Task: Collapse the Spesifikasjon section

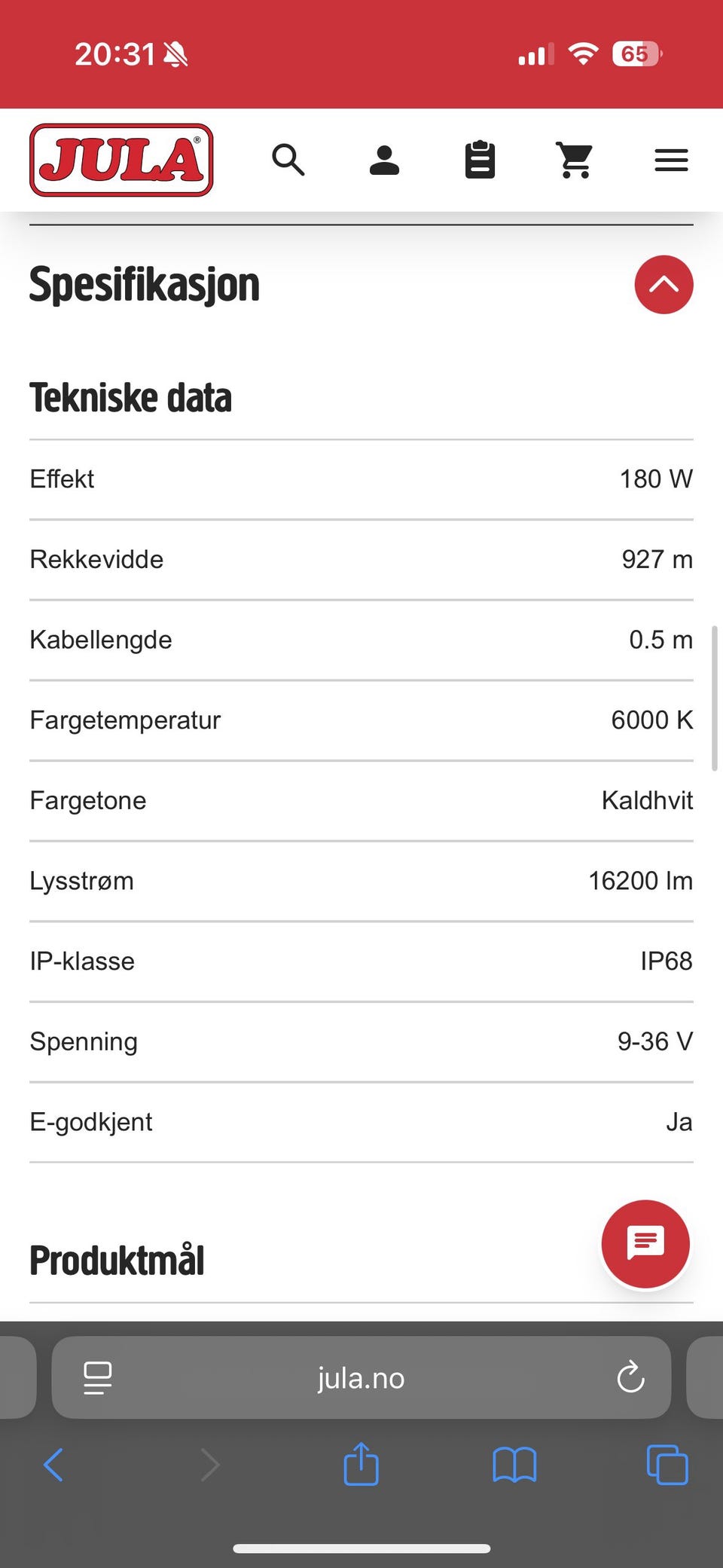Action: coord(664,285)
